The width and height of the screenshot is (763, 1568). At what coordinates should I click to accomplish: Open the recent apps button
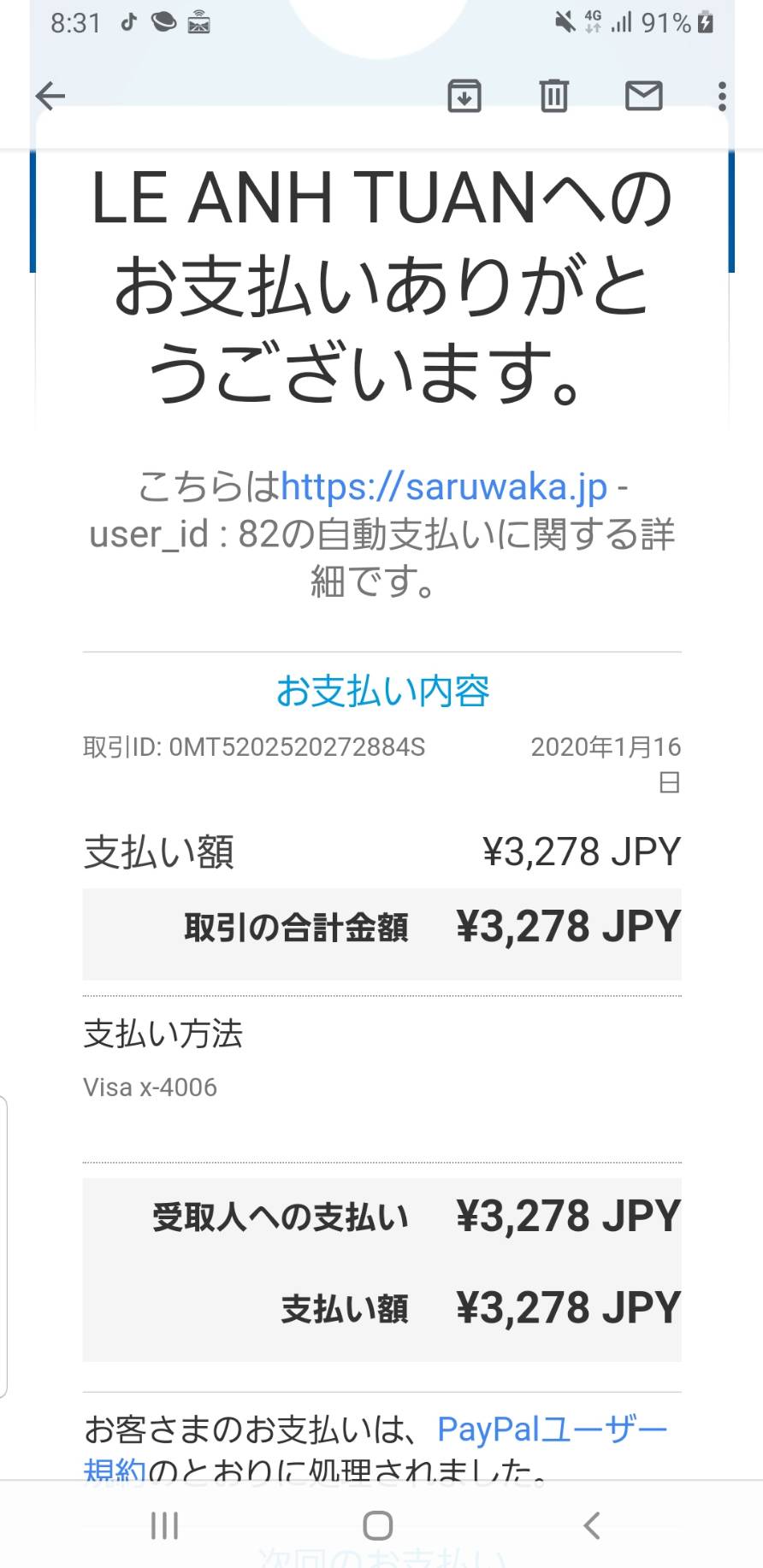[164, 1525]
